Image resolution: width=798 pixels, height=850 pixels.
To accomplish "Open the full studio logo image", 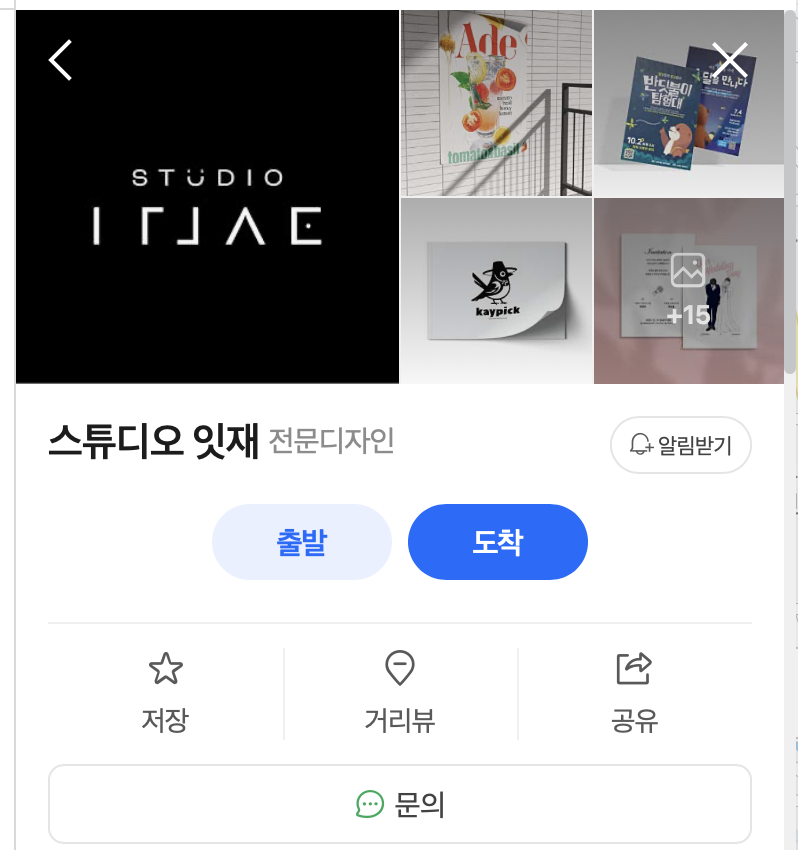I will coord(206,196).
